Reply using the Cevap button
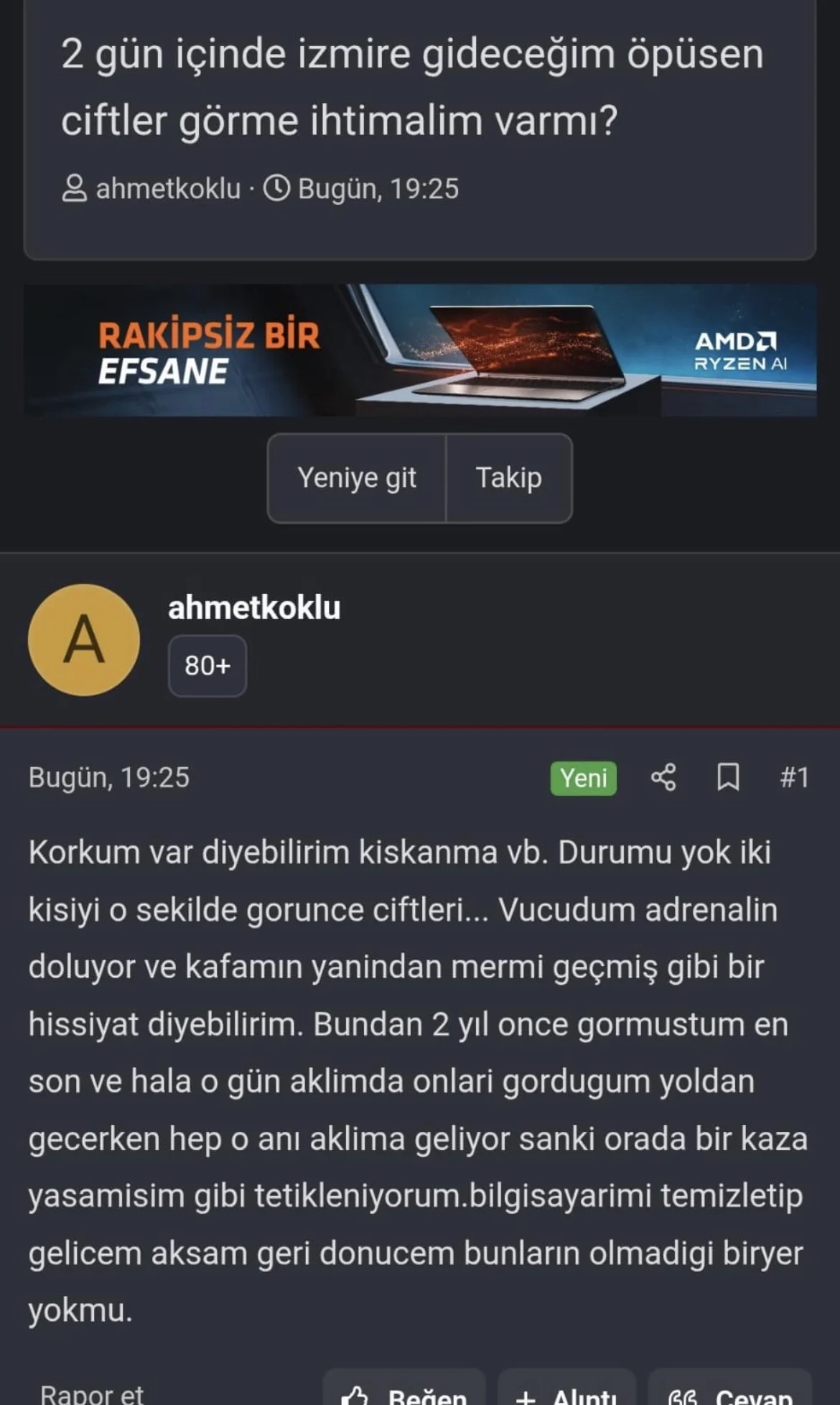The width and height of the screenshot is (840, 1405). coord(730,1391)
